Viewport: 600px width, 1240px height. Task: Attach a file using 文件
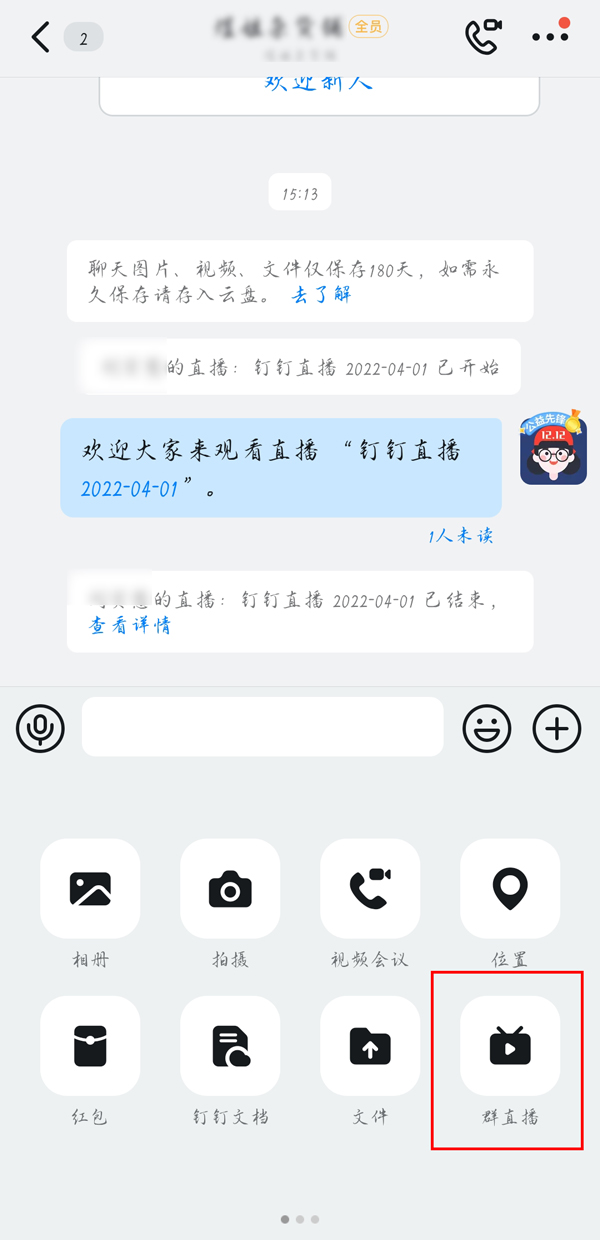(x=370, y=1046)
